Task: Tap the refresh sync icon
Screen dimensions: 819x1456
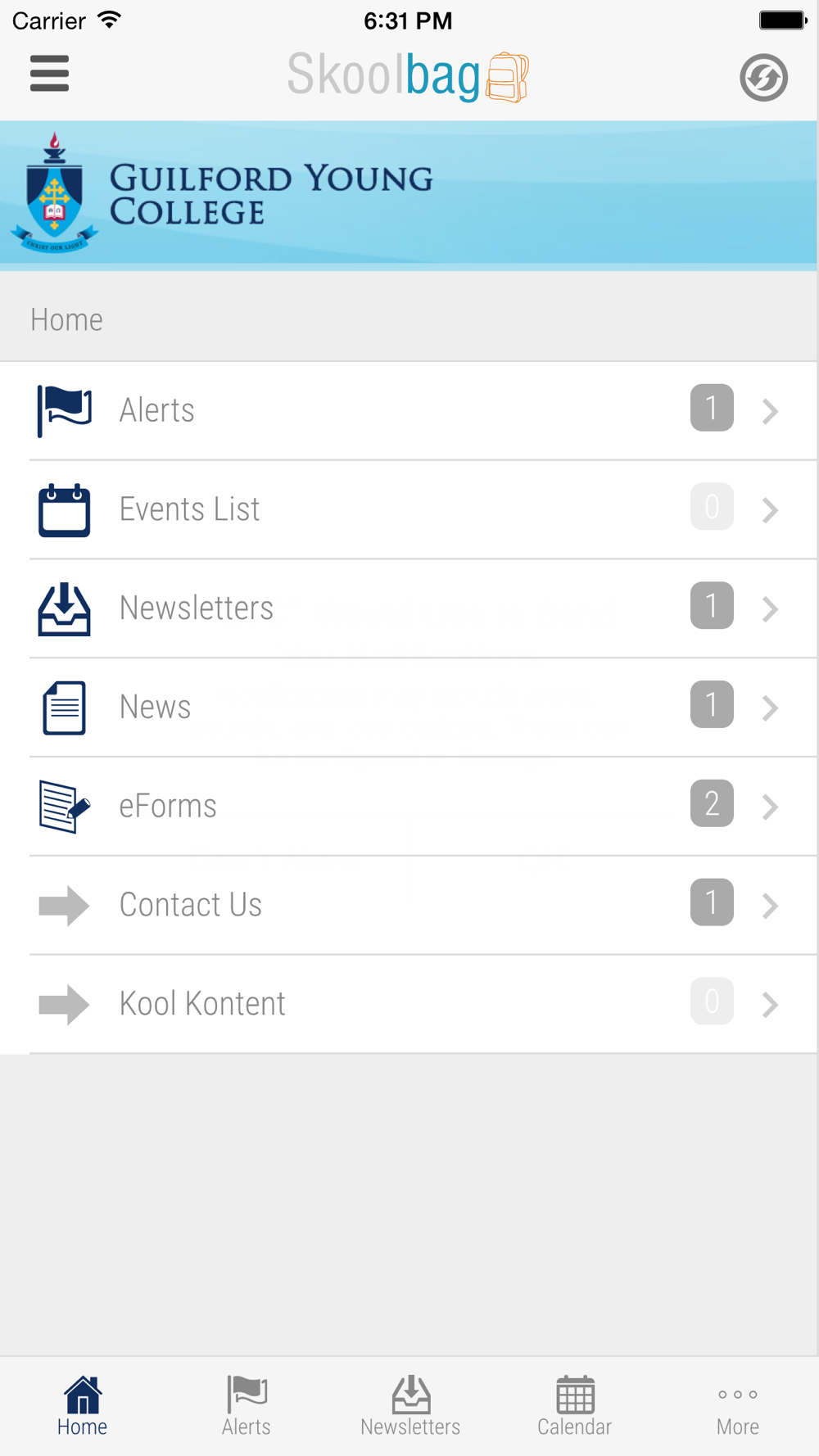Action: (763, 78)
